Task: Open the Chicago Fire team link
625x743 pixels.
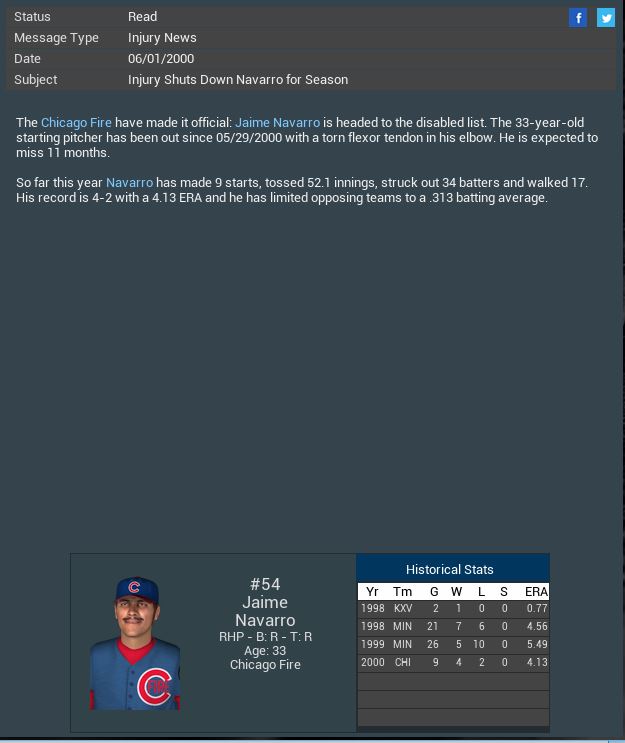Action: tap(76, 123)
